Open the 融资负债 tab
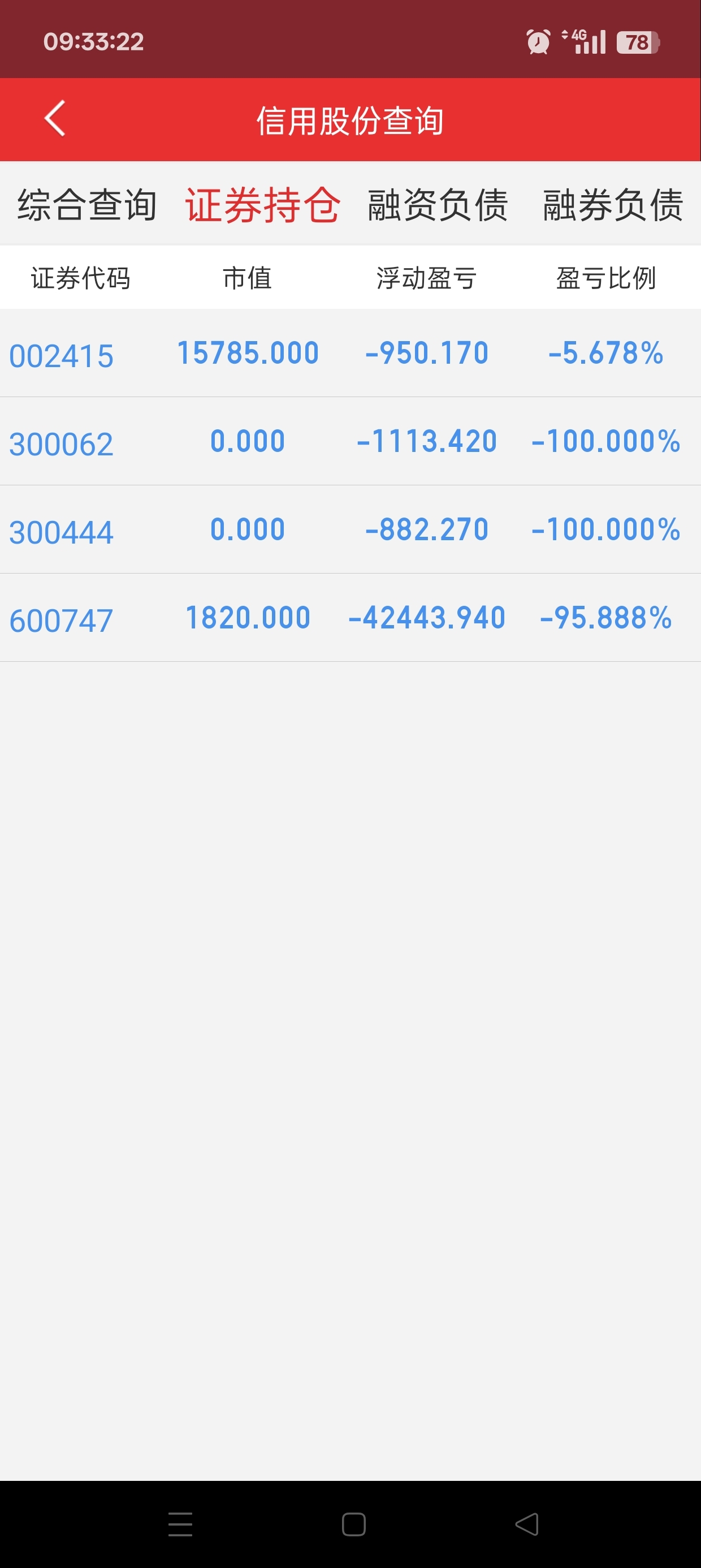 [x=438, y=205]
